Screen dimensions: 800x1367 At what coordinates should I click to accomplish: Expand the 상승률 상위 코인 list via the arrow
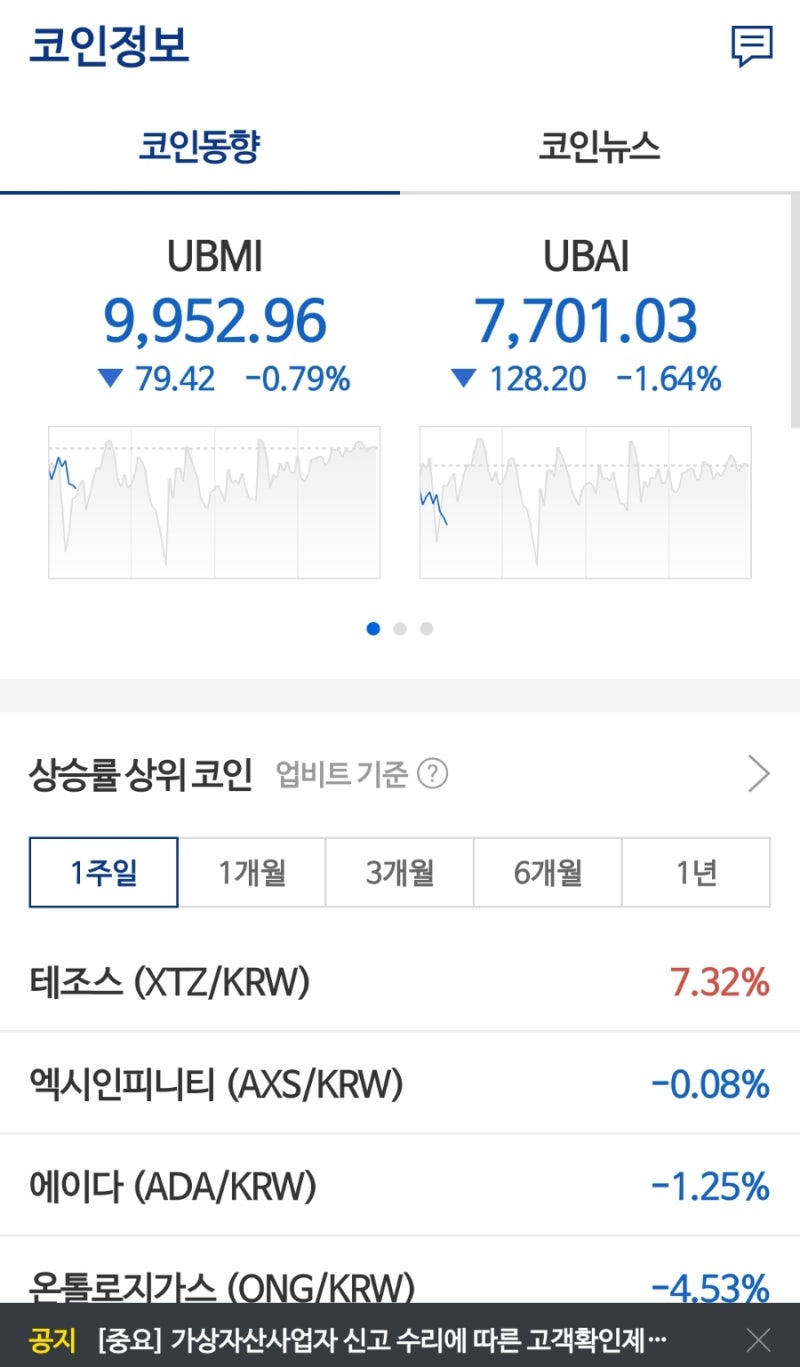tap(759, 774)
